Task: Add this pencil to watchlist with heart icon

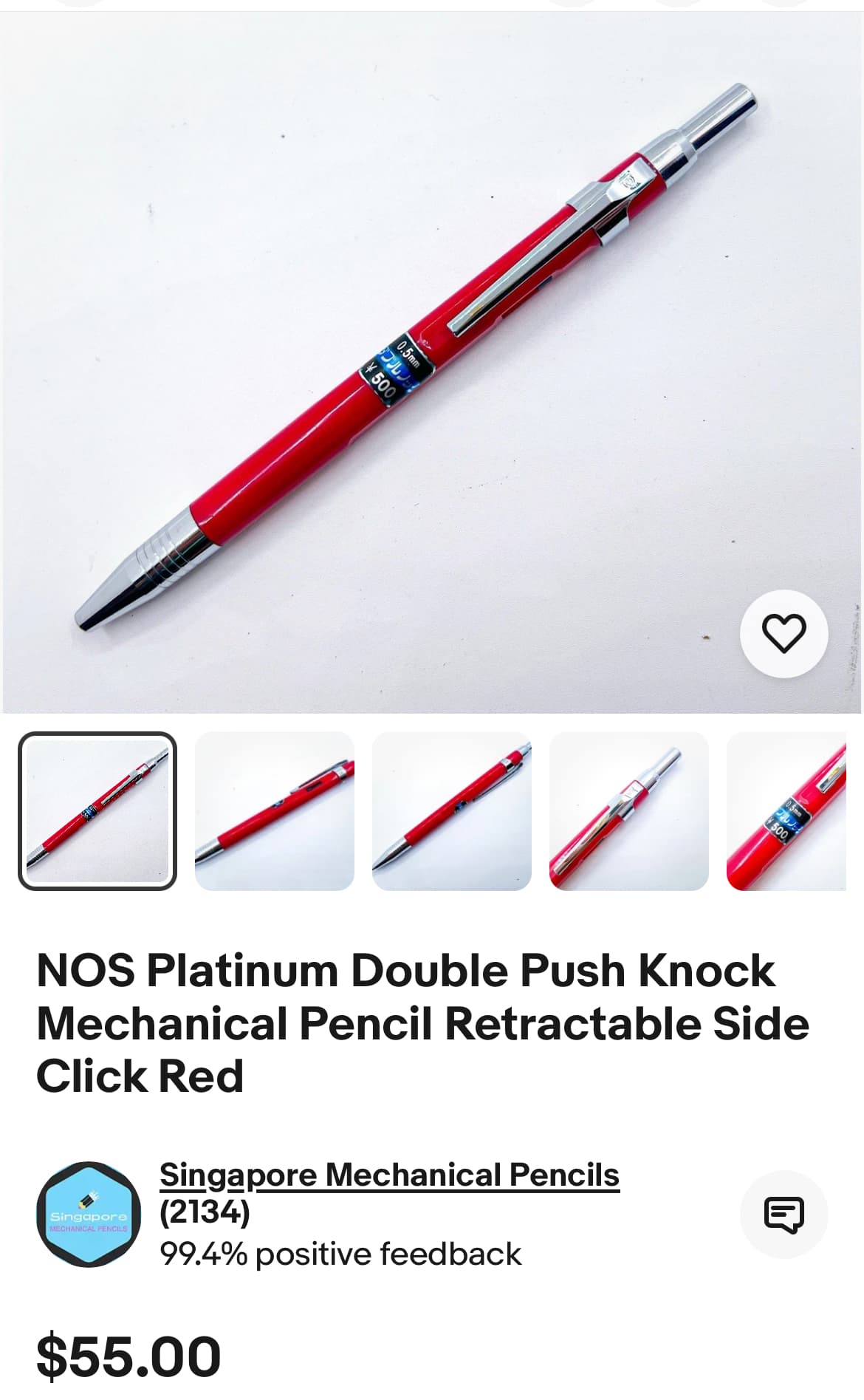Action: coord(784,634)
